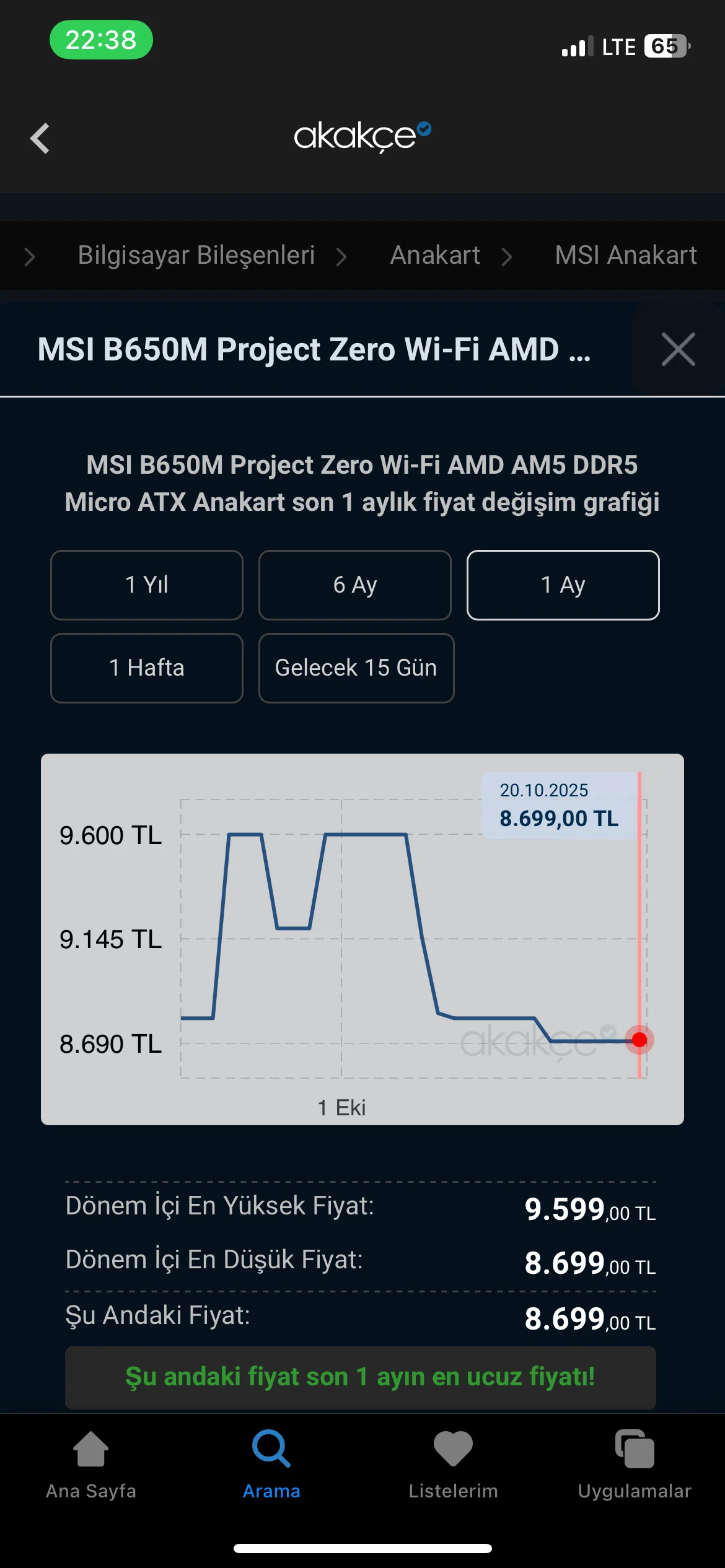Open the Anakart breadcrumb category

click(x=435, y=255)
